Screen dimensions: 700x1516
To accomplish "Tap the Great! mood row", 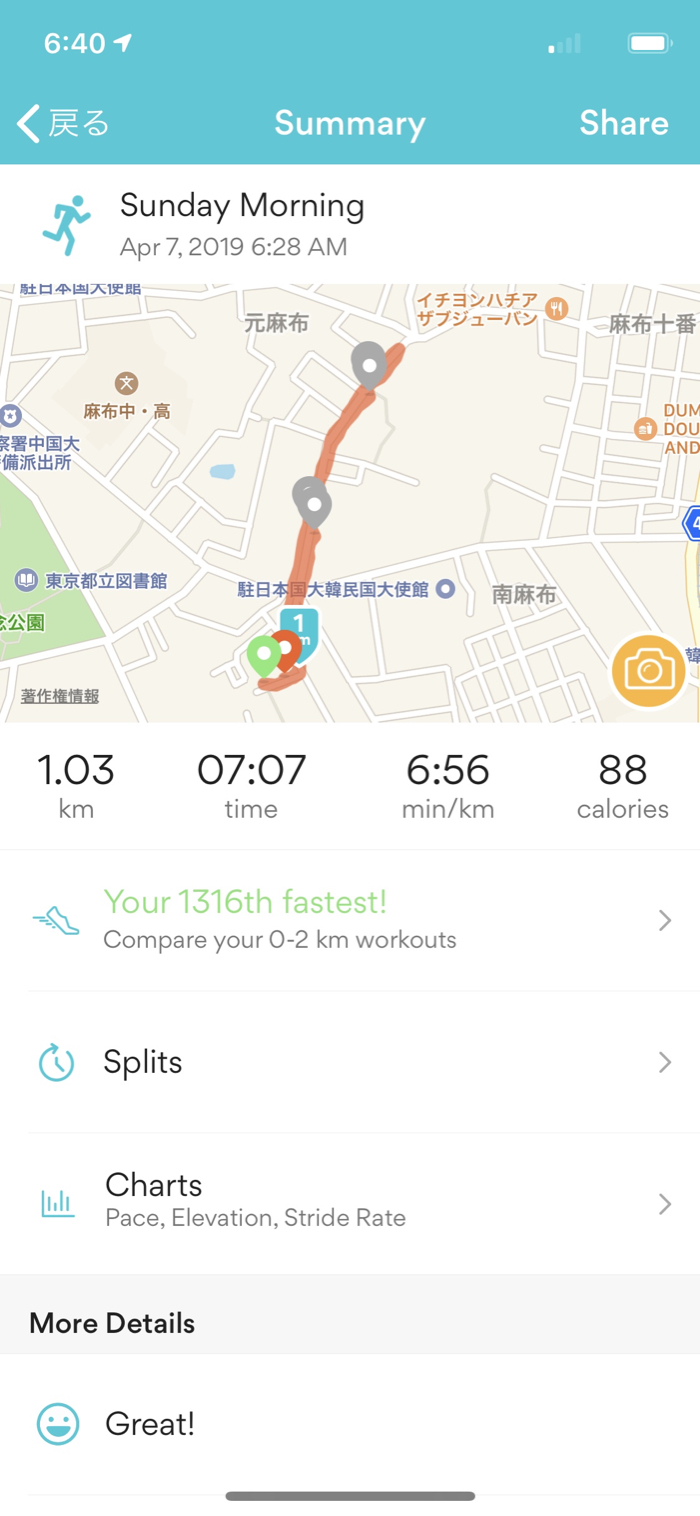I will [x=350, y=1424].
